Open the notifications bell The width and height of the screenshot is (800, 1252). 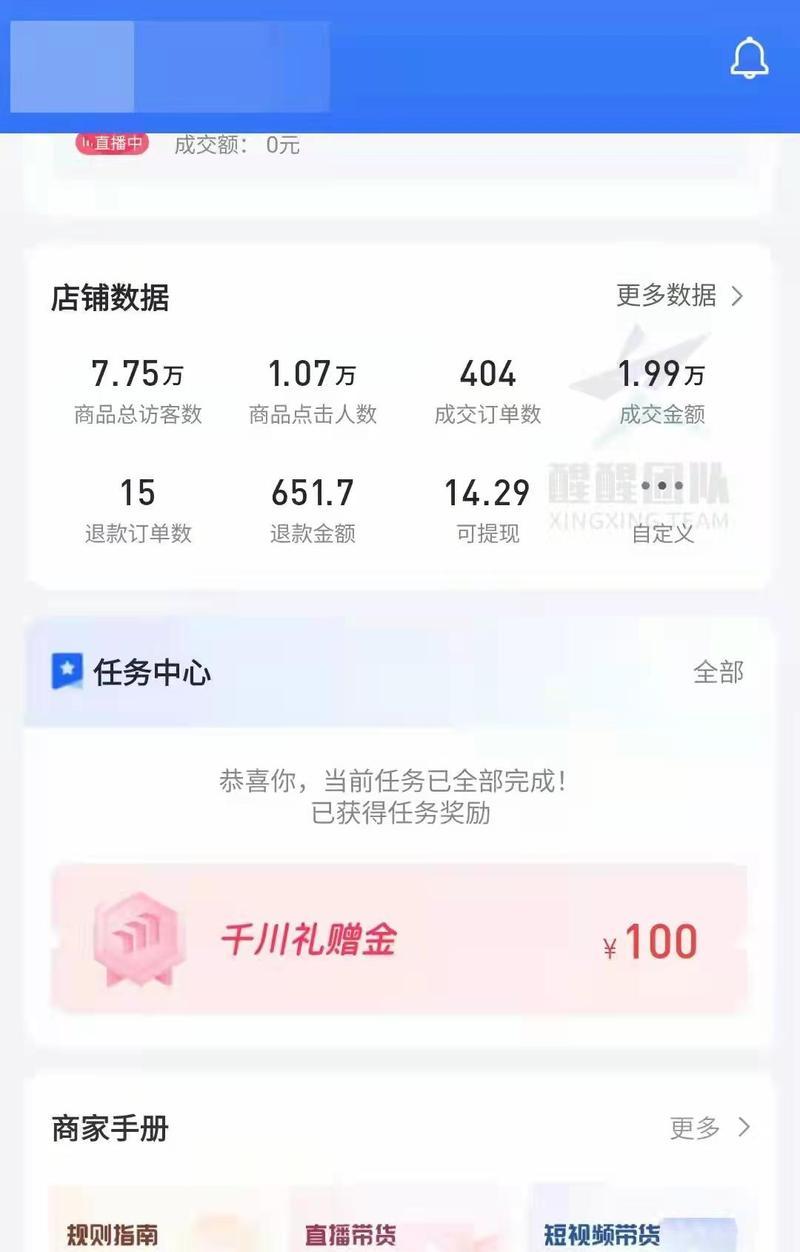(x=749, y=60)
